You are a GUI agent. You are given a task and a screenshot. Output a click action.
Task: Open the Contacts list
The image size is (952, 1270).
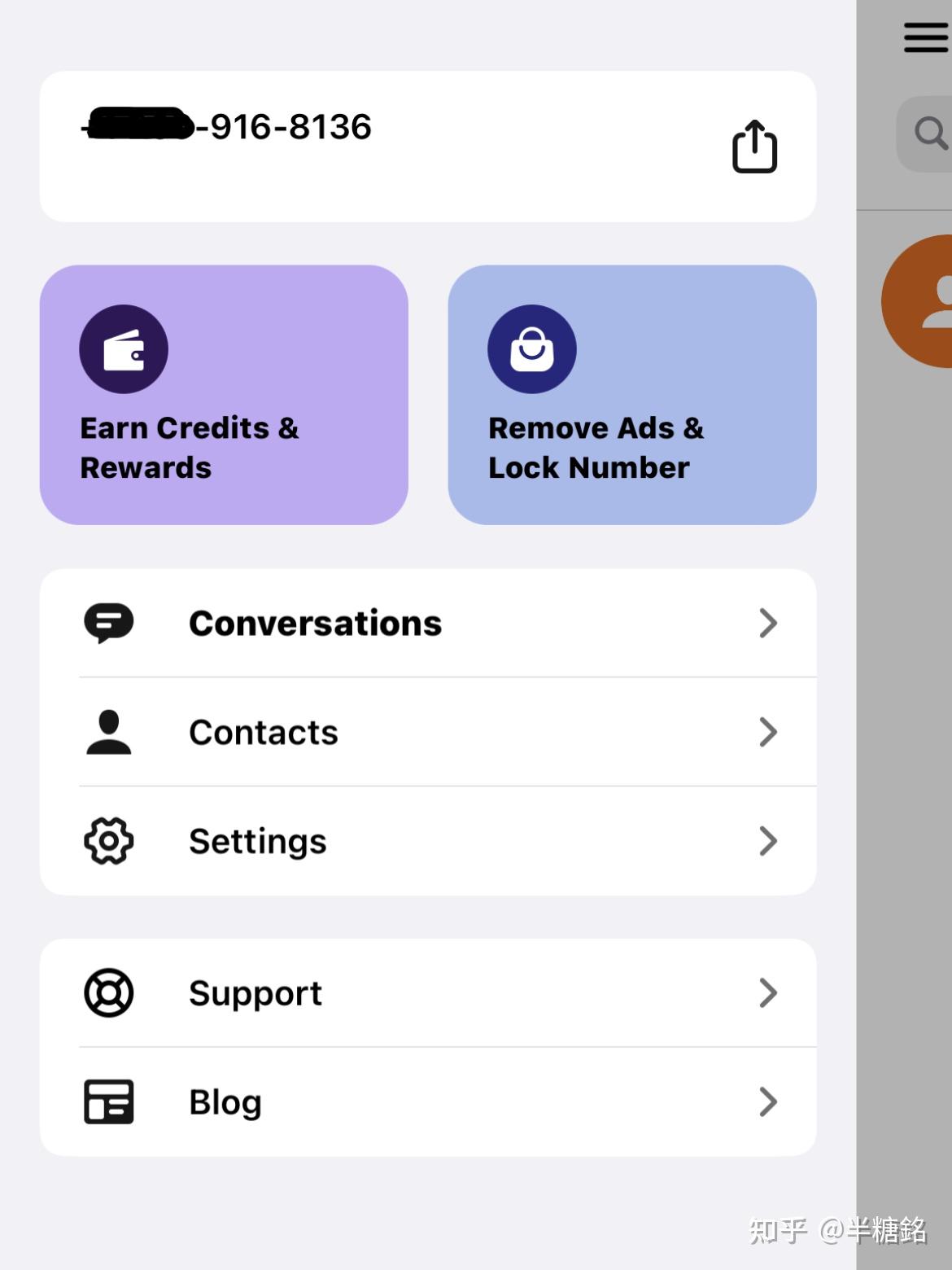(428, 732)
